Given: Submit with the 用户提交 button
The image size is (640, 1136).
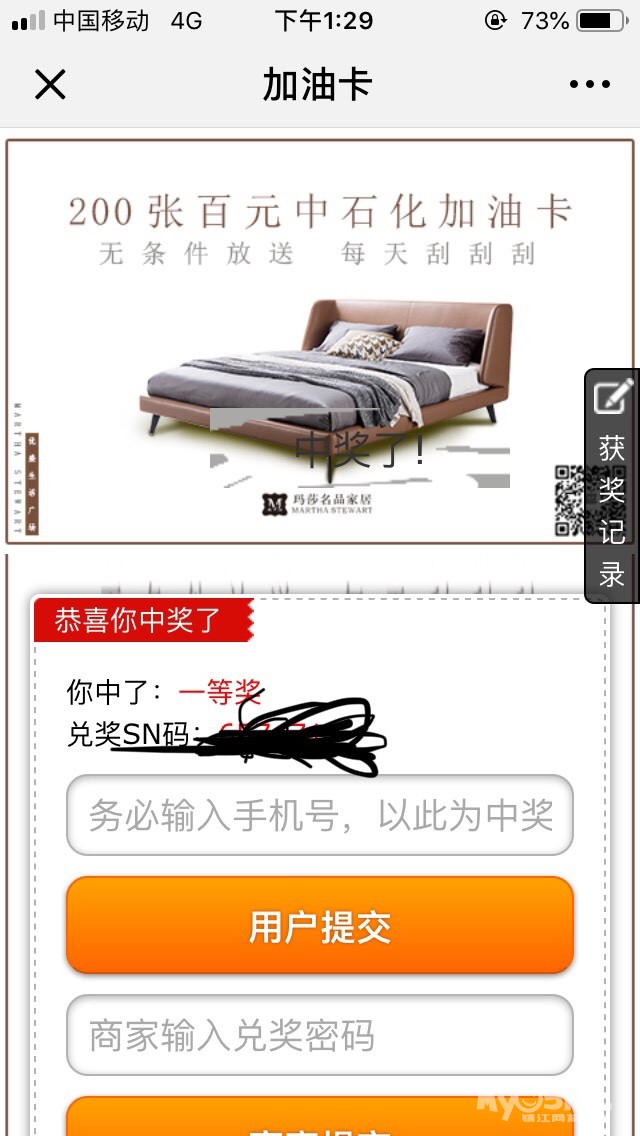Looking at the screenshot, I should (319, 927).
